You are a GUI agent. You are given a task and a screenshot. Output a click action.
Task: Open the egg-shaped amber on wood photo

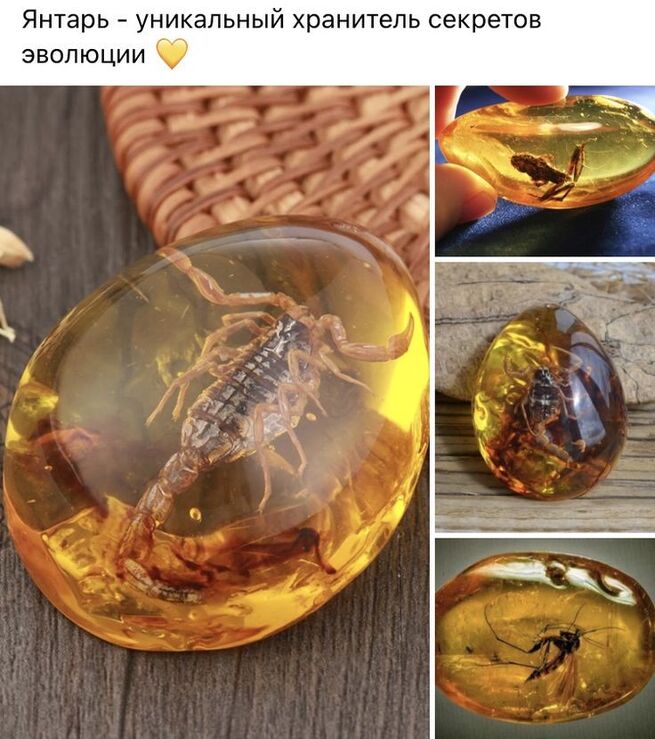544,396
